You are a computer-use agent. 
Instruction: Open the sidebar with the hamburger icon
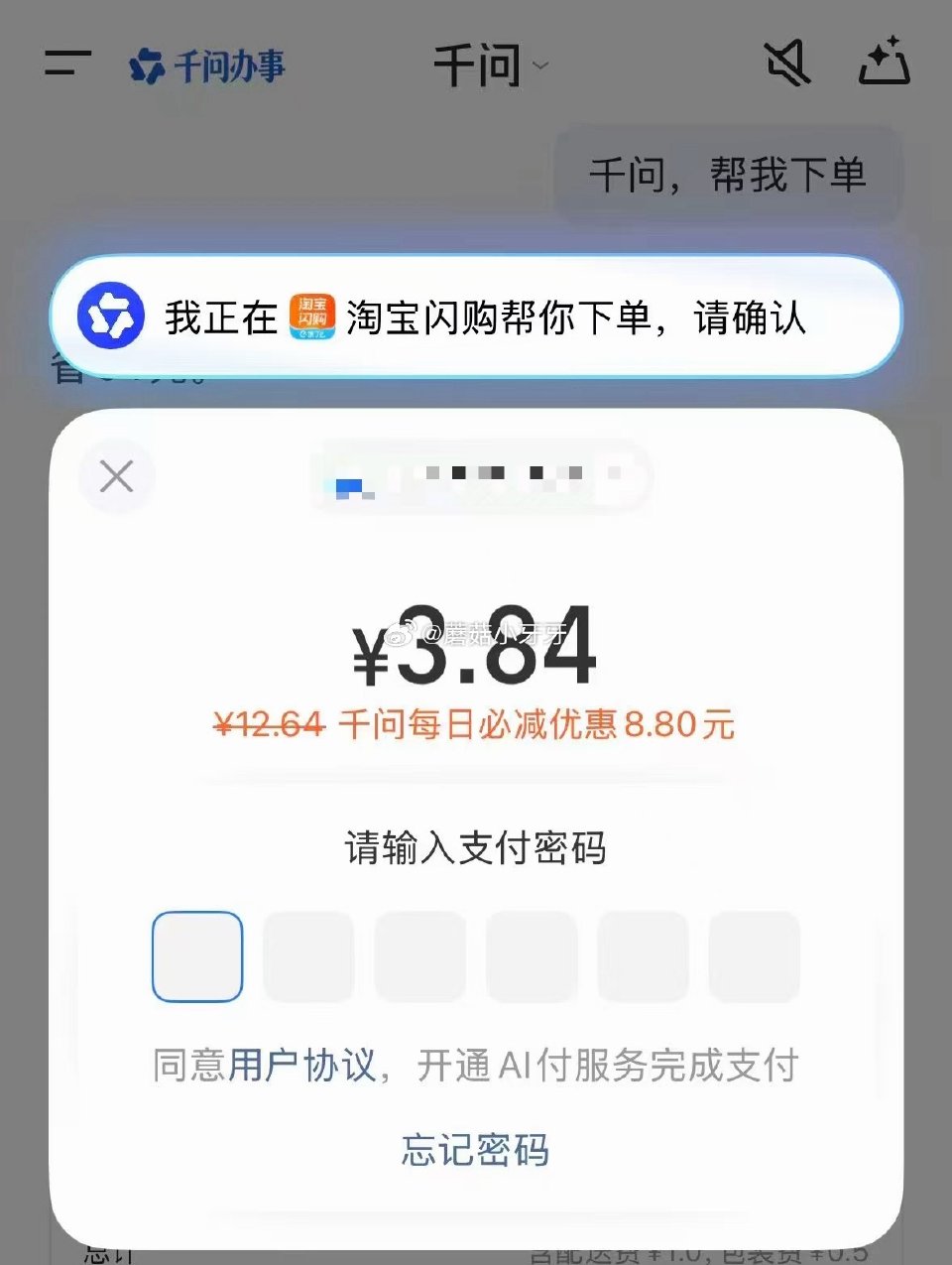point(62,63)
